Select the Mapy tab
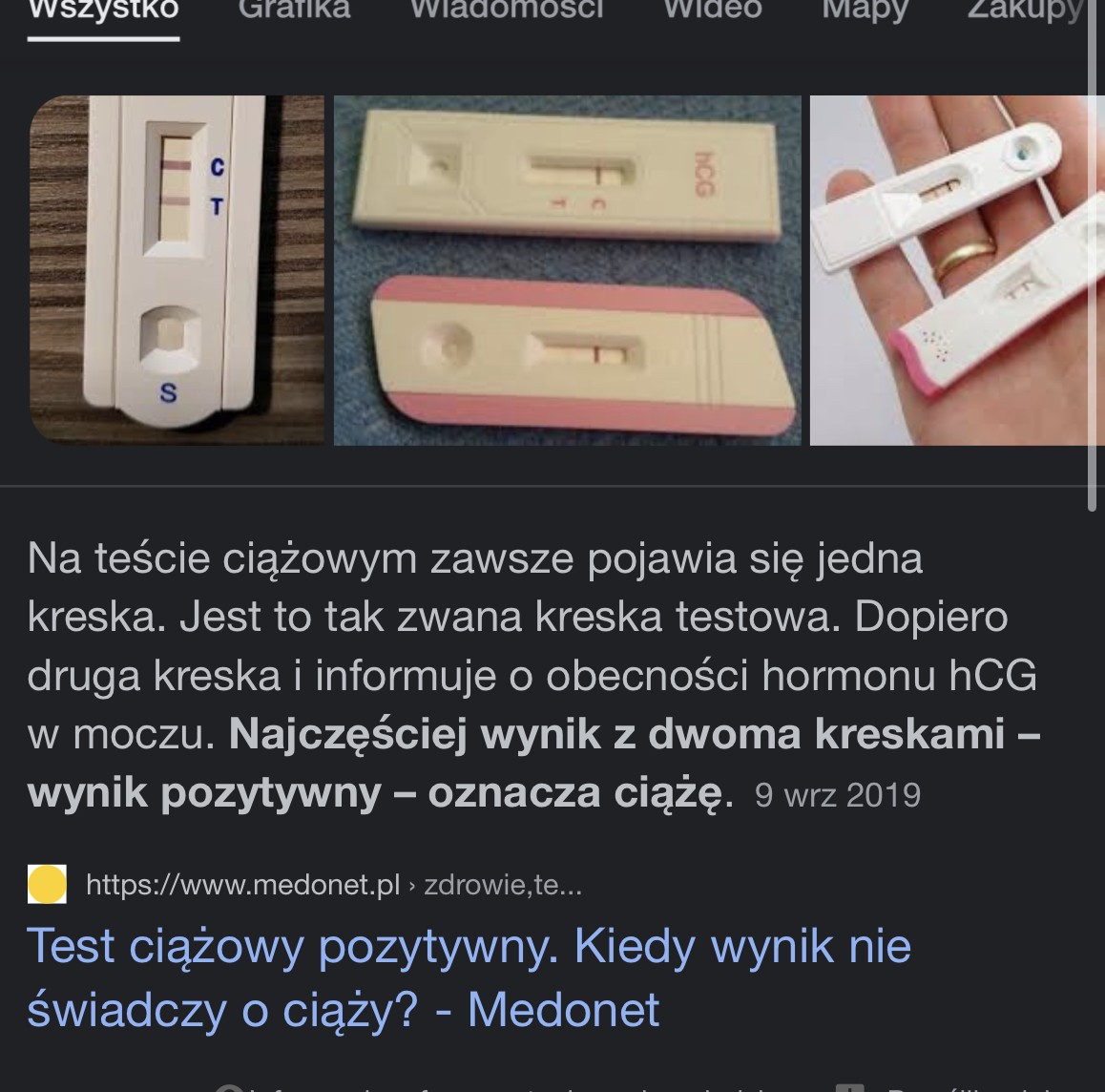 pyautogui.click(x=865, y=10)
